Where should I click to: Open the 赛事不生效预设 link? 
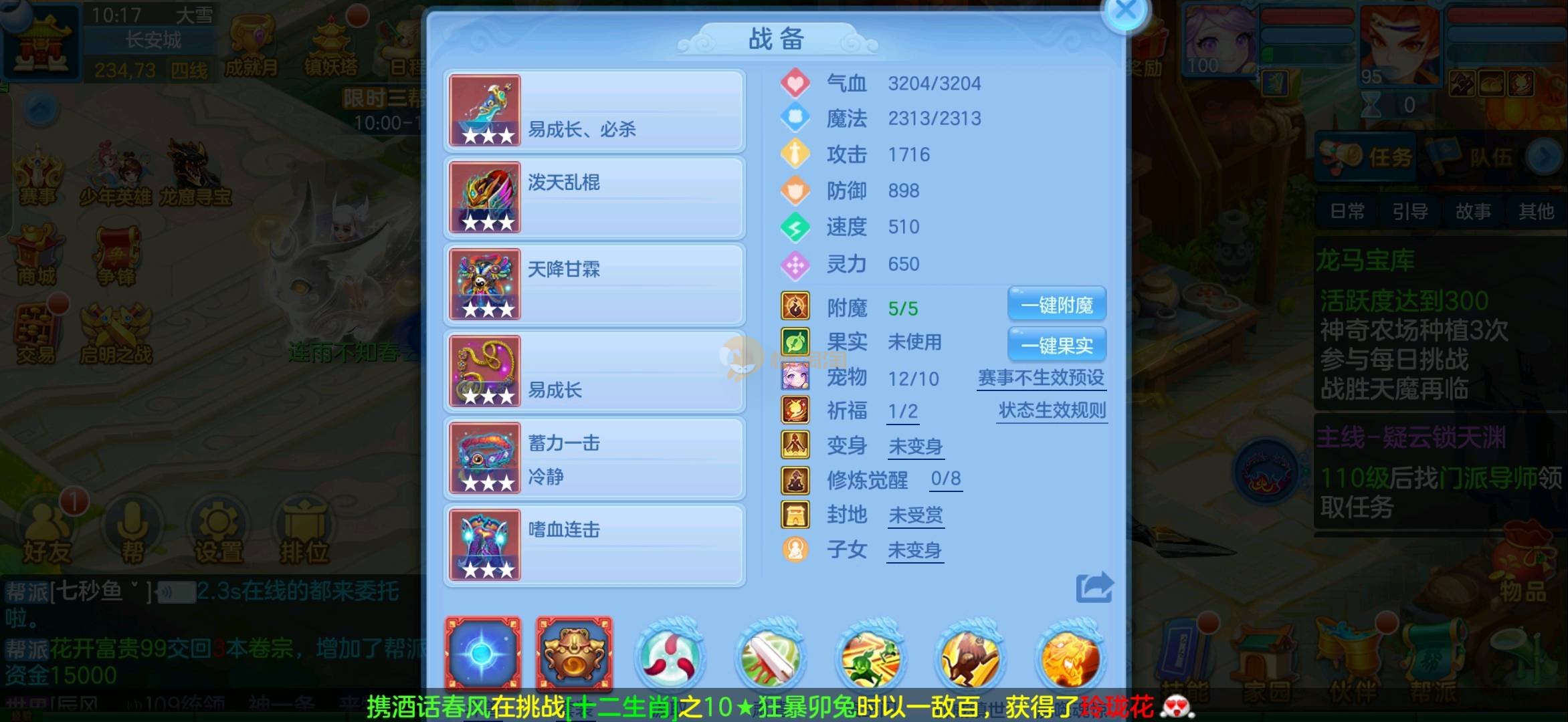[1041, 378]
